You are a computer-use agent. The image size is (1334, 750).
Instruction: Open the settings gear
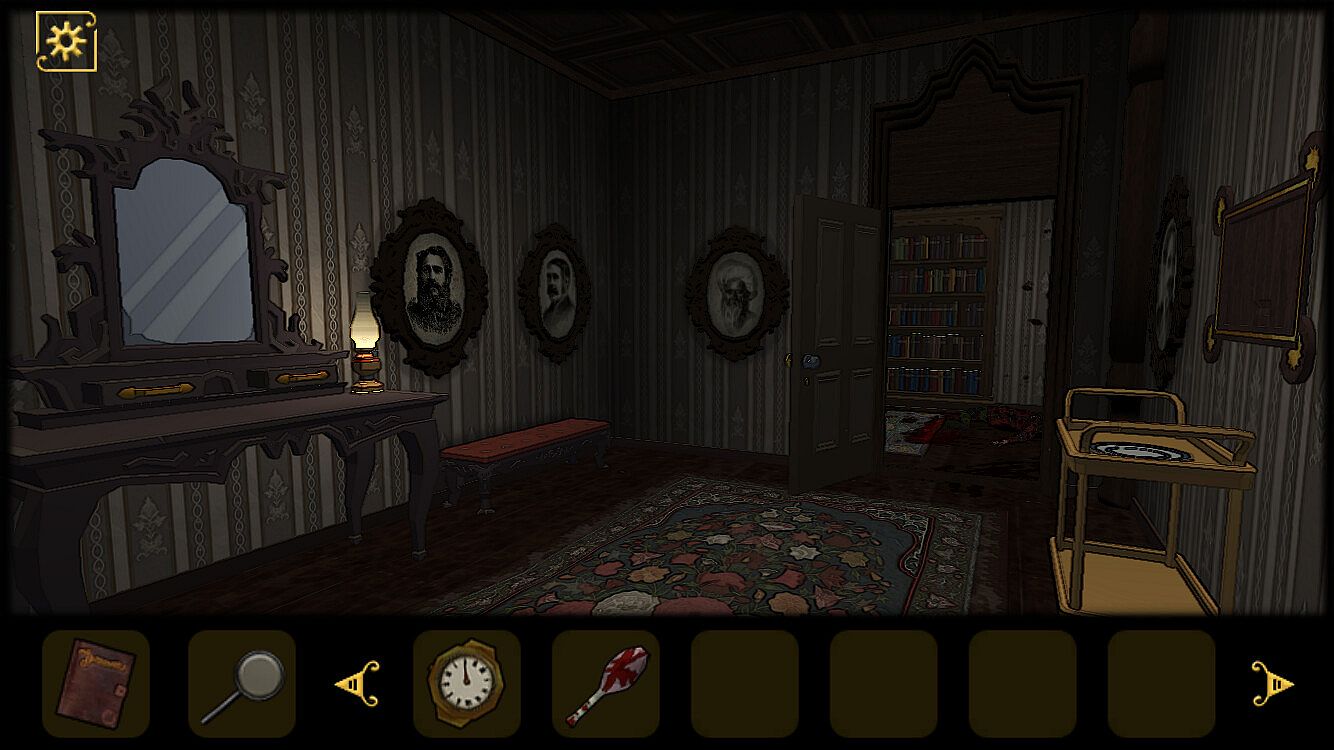coord(66,42)
